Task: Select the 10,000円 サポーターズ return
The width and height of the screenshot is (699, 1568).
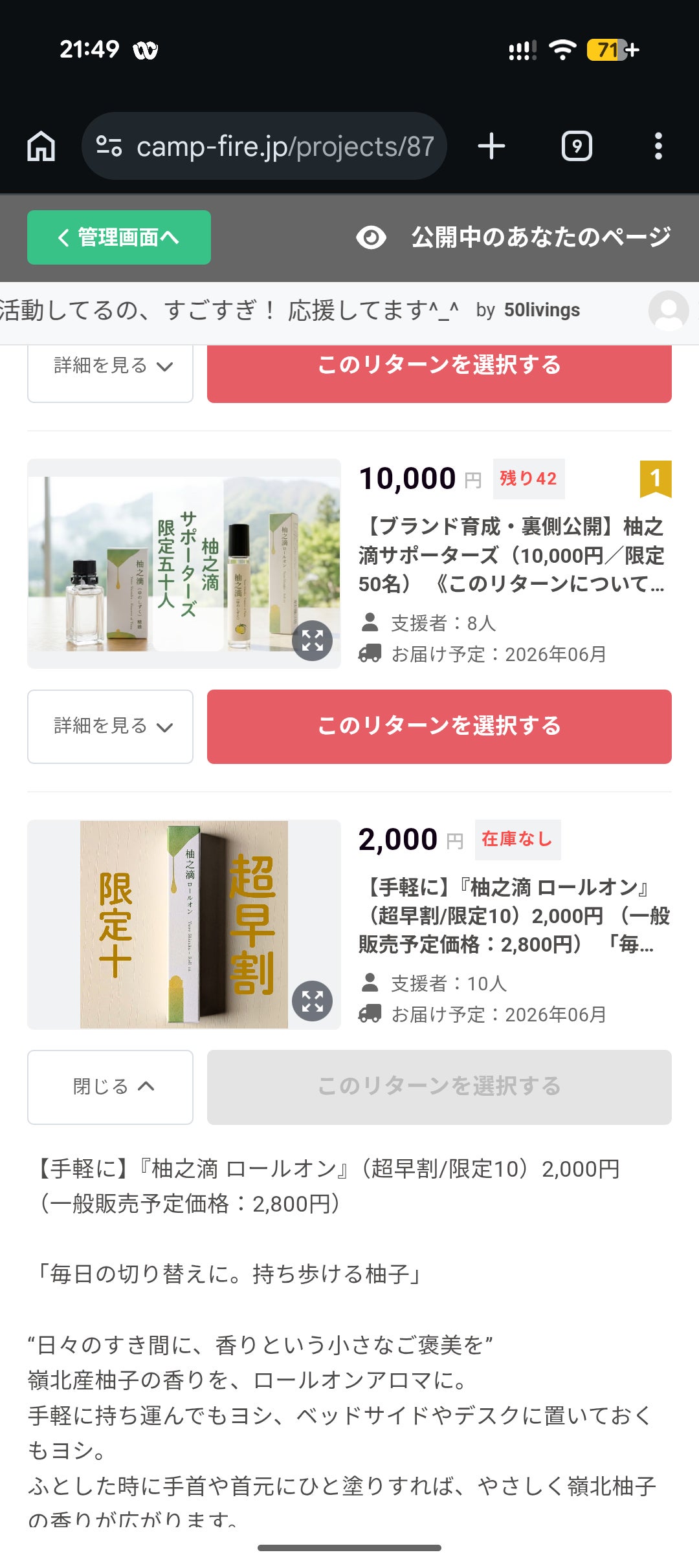Action: [439, 726]
